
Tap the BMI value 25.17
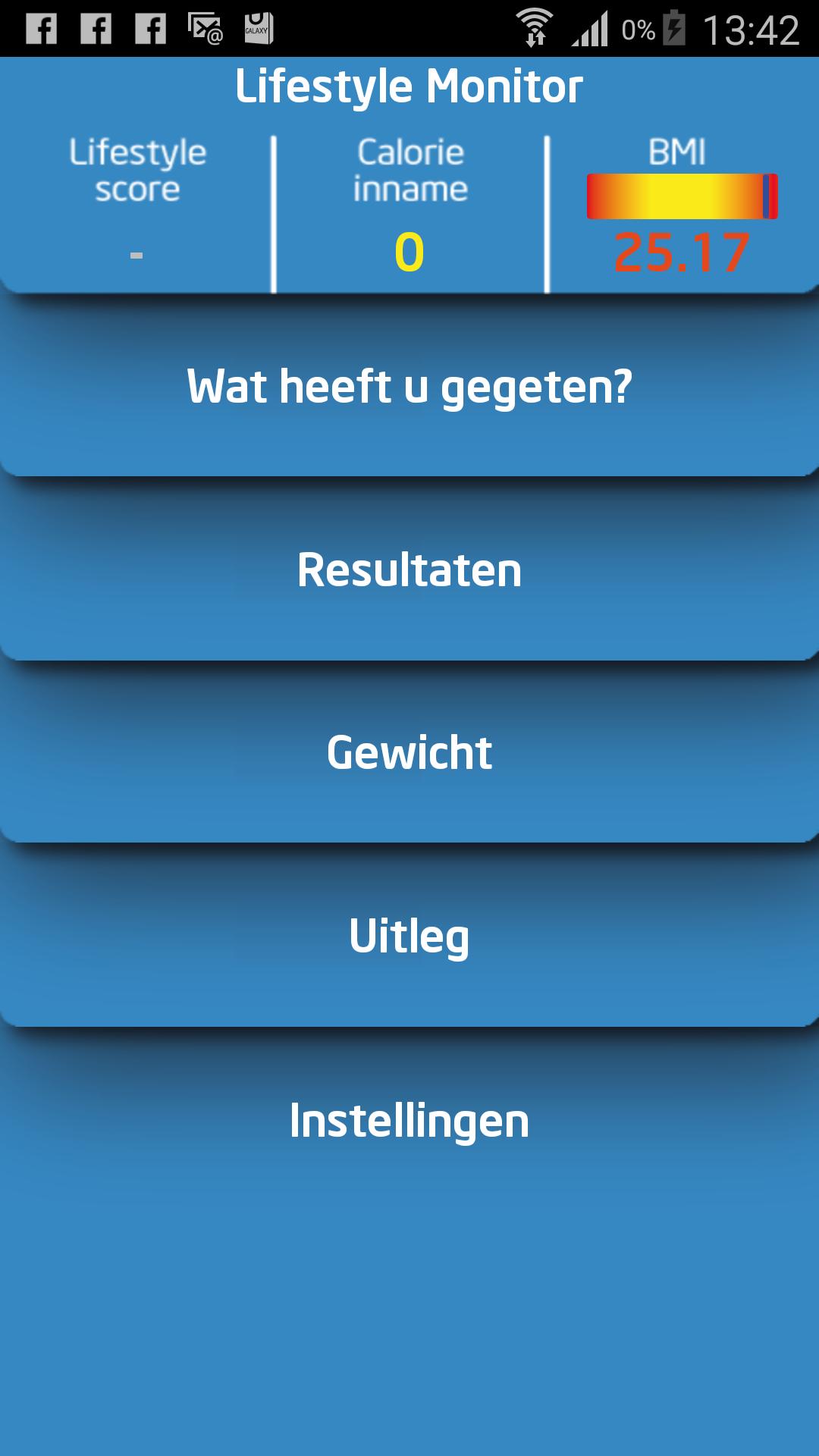point(681,253)
